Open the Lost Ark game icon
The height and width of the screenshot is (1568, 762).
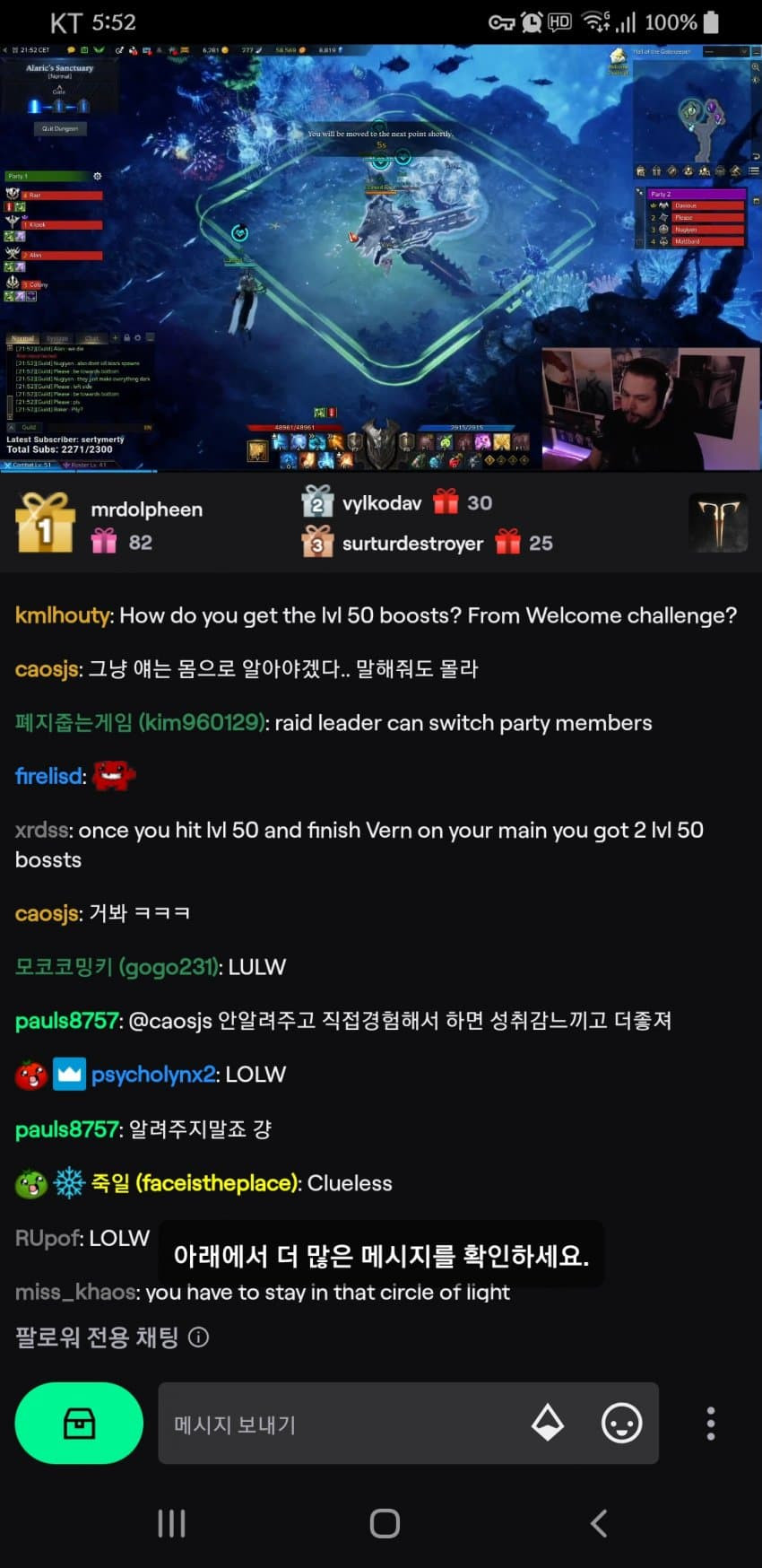[718, 523]
